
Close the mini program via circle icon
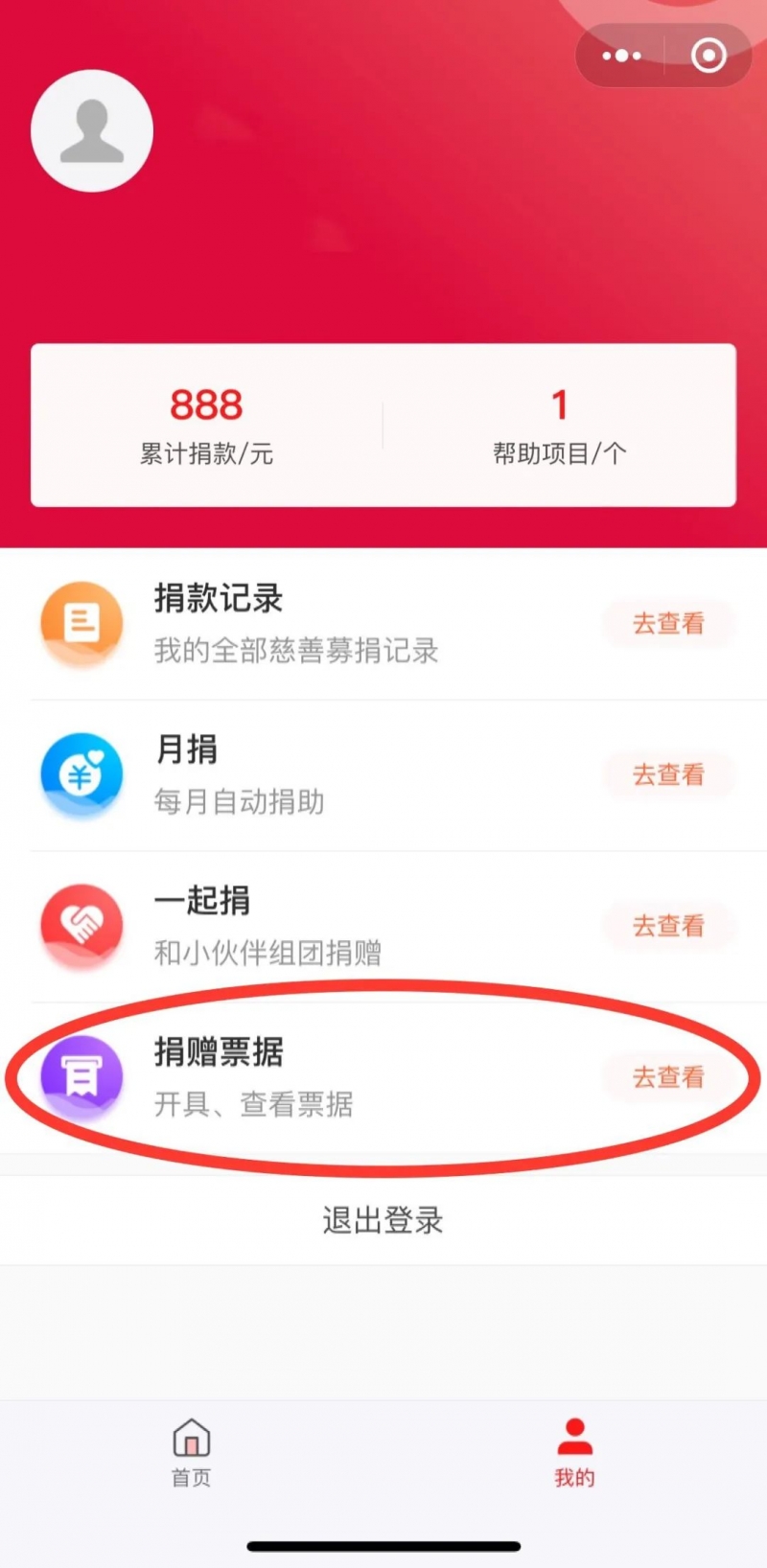click(x=709, y=56)
